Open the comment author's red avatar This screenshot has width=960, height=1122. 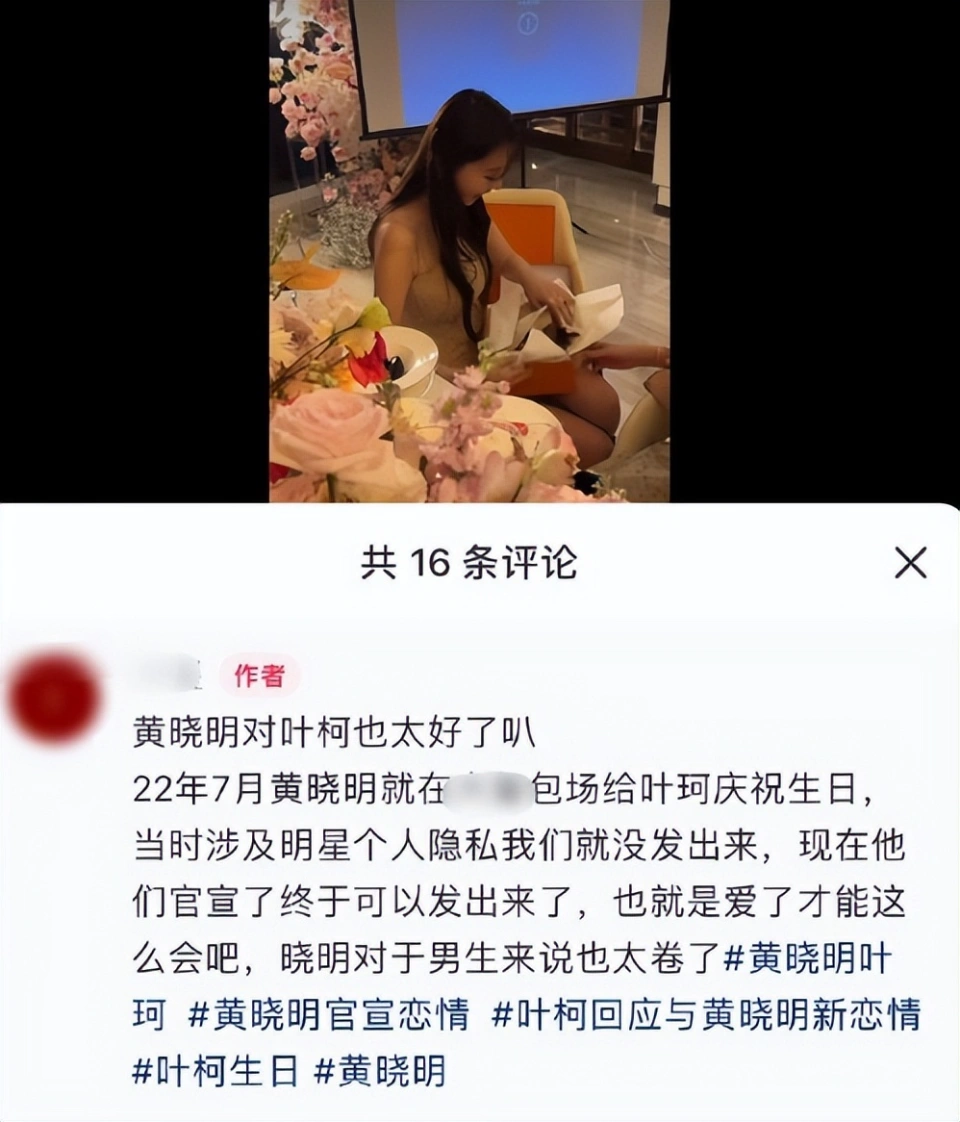52,697
